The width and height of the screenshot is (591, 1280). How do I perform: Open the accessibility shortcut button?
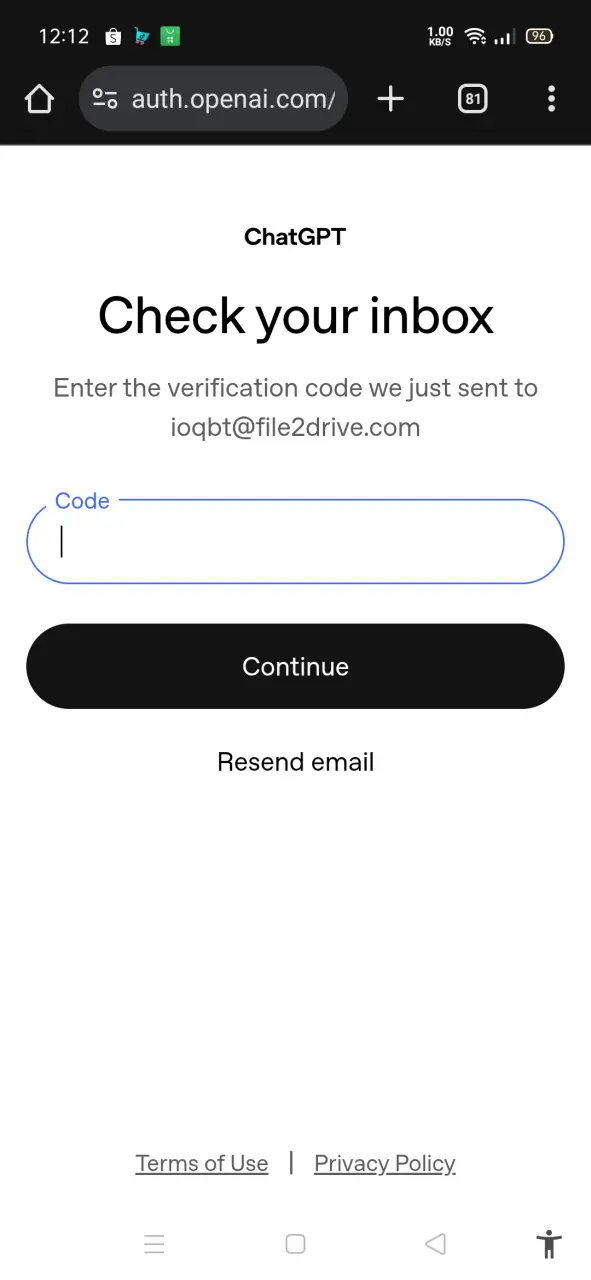[549, 1244]
